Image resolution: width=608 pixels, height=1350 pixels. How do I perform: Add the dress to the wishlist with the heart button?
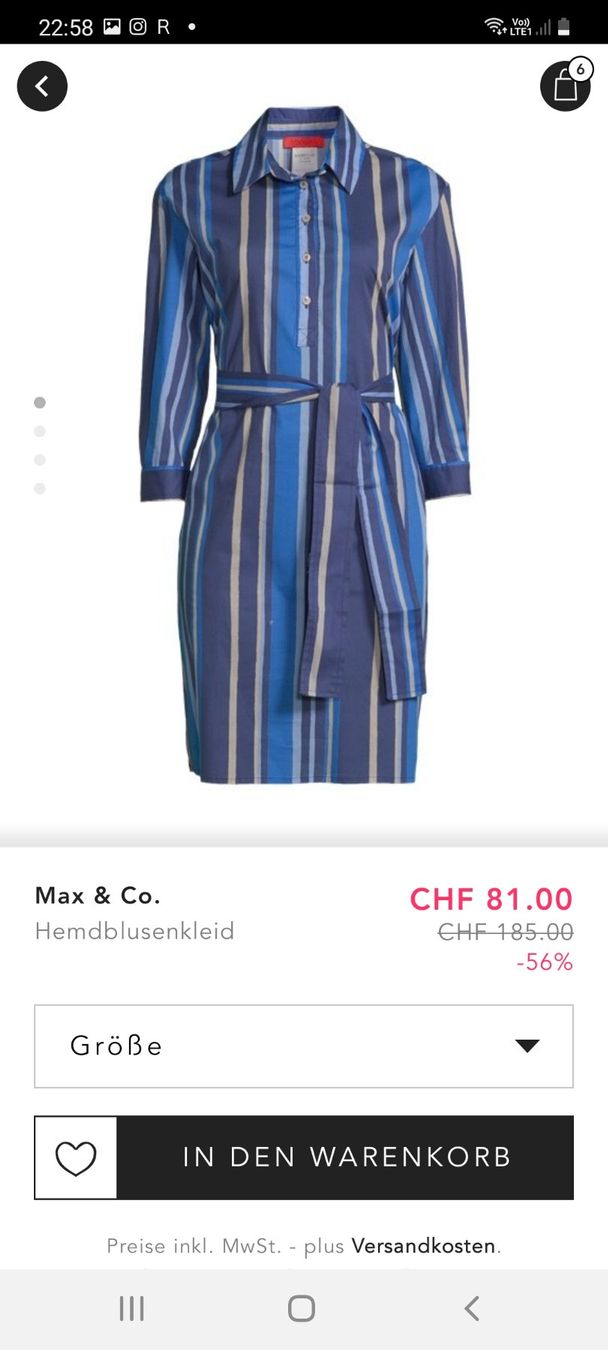point(76,1158)
